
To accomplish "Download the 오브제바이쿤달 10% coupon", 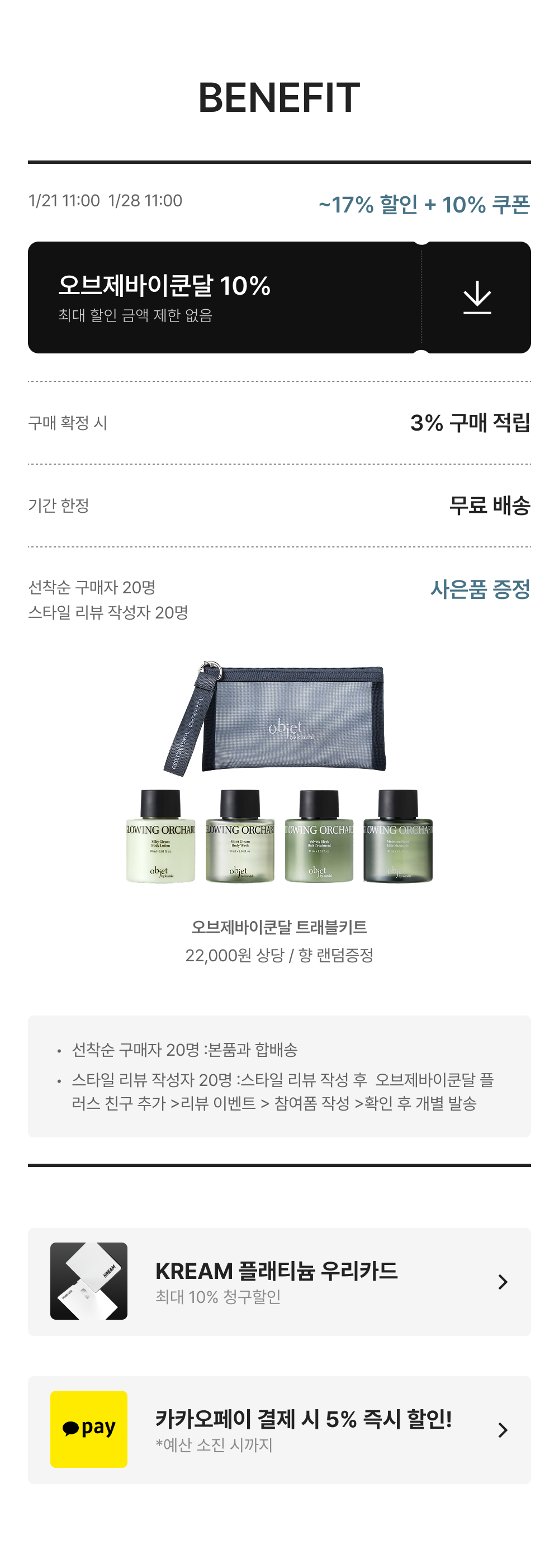I will click(477, 297).
